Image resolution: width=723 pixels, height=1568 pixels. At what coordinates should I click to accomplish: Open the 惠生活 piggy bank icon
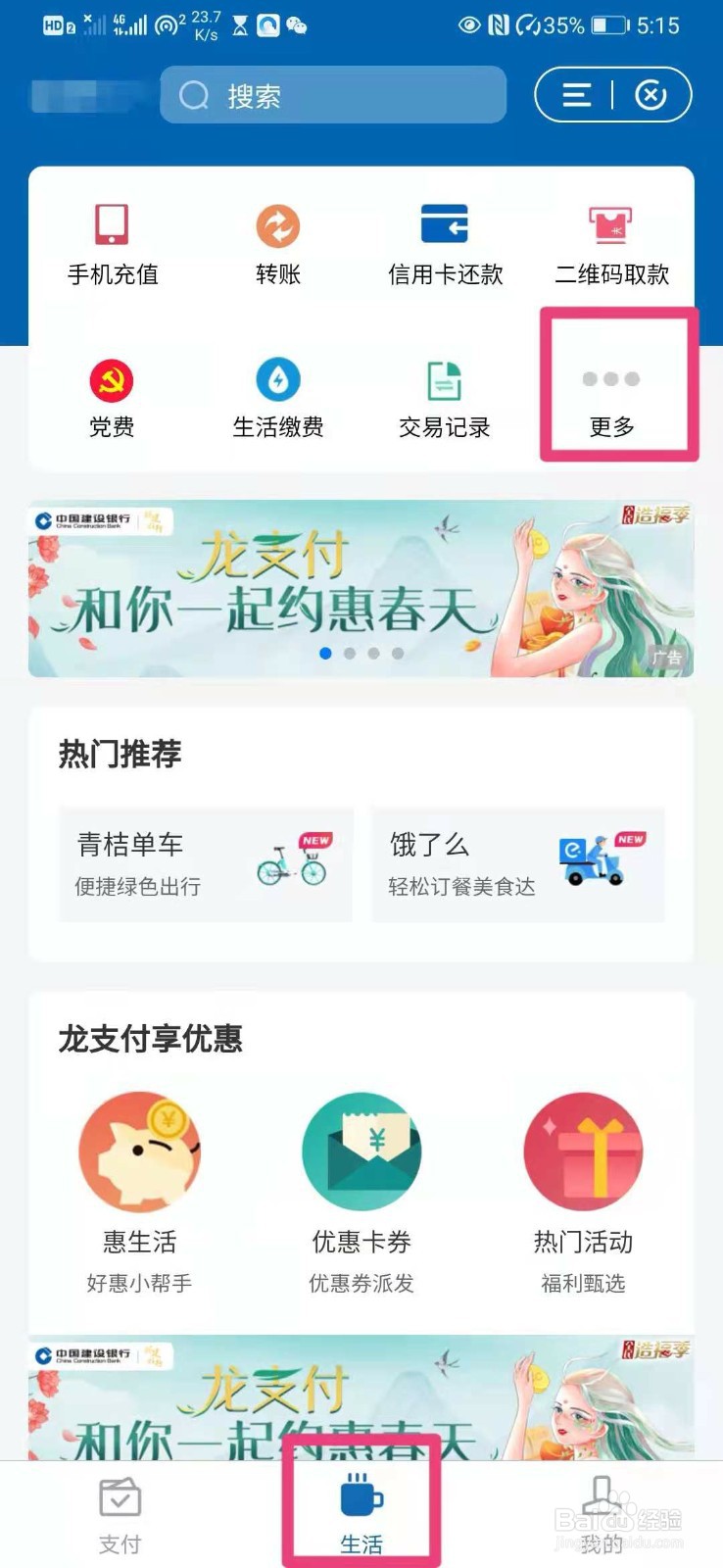coord(140,1151)
